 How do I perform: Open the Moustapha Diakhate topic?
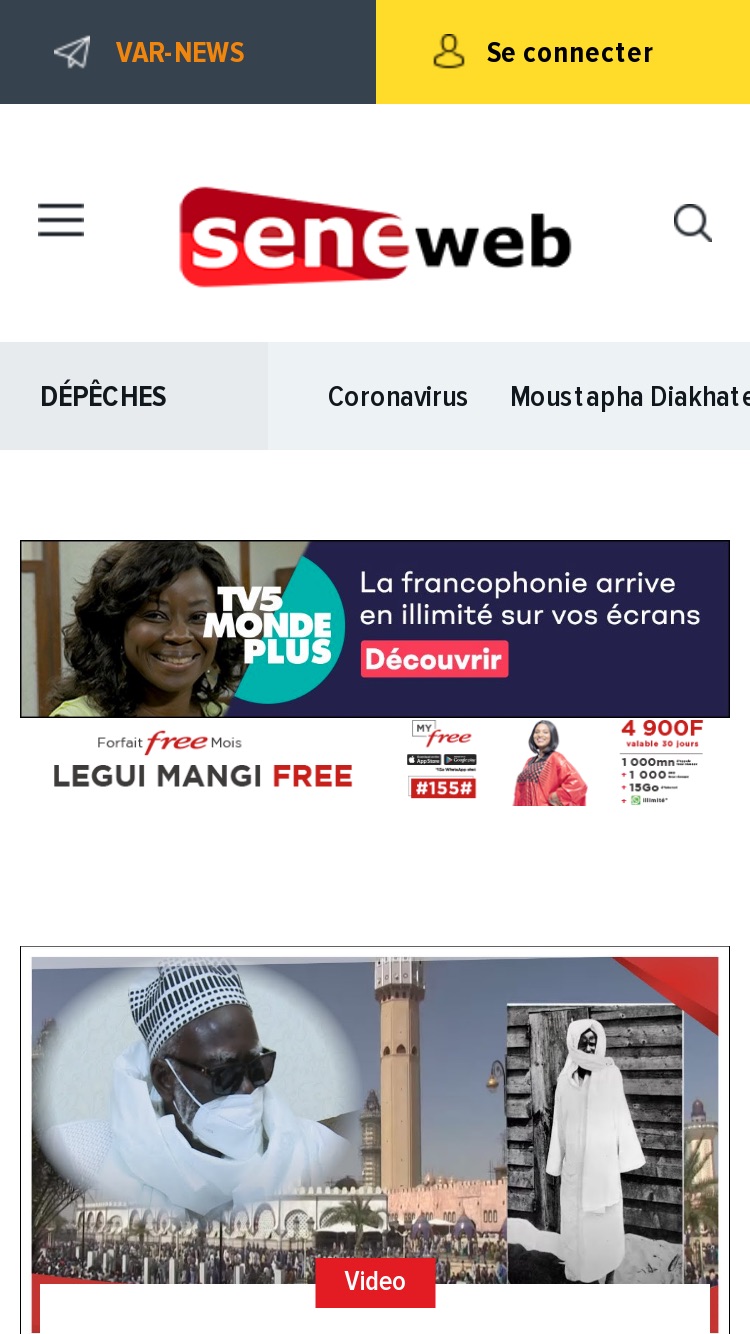click(630, 397)
